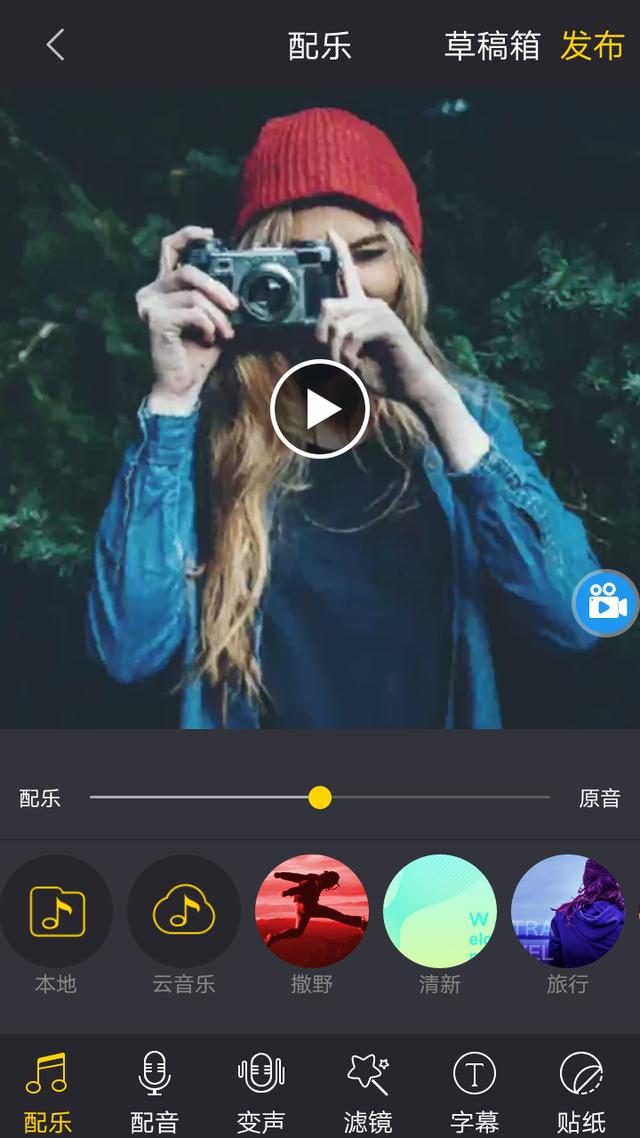Go back with the top-left arrow
640x1138 pixels.
[55, 45]
